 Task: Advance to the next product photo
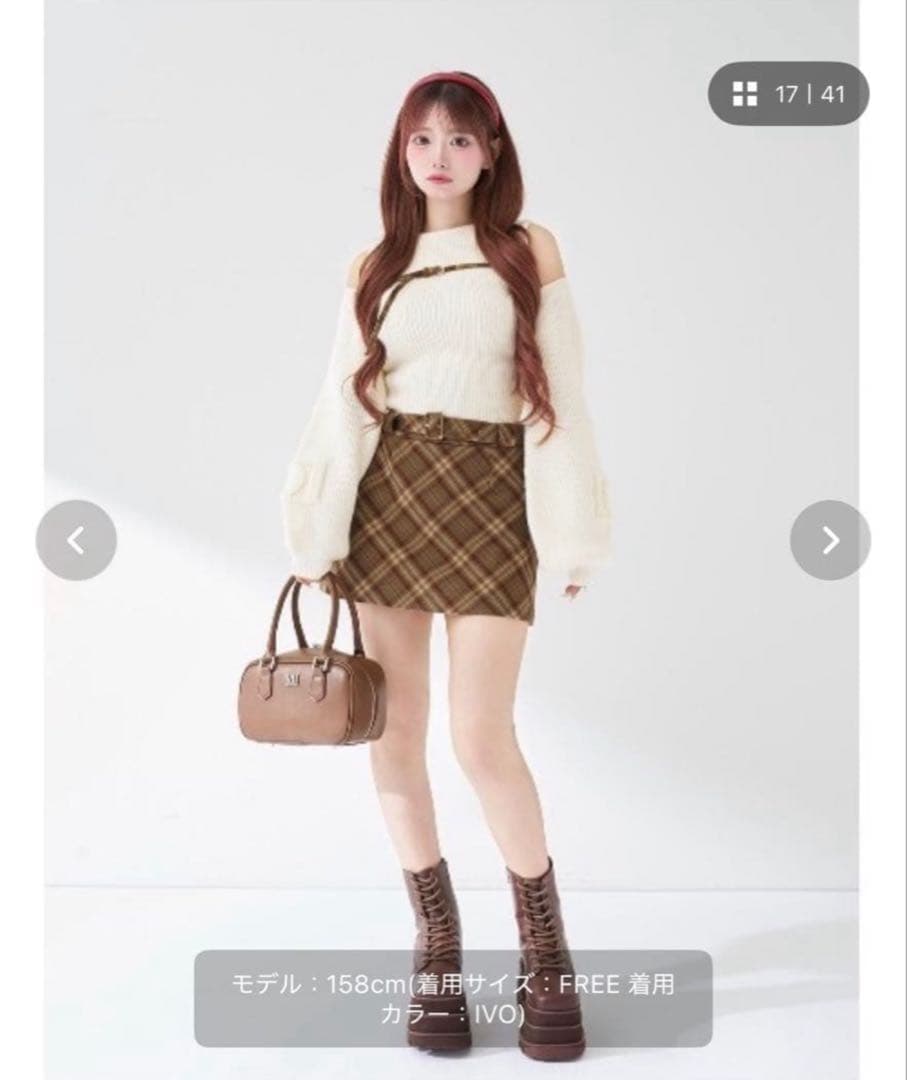pyautogui.click(x=830, y=540)
